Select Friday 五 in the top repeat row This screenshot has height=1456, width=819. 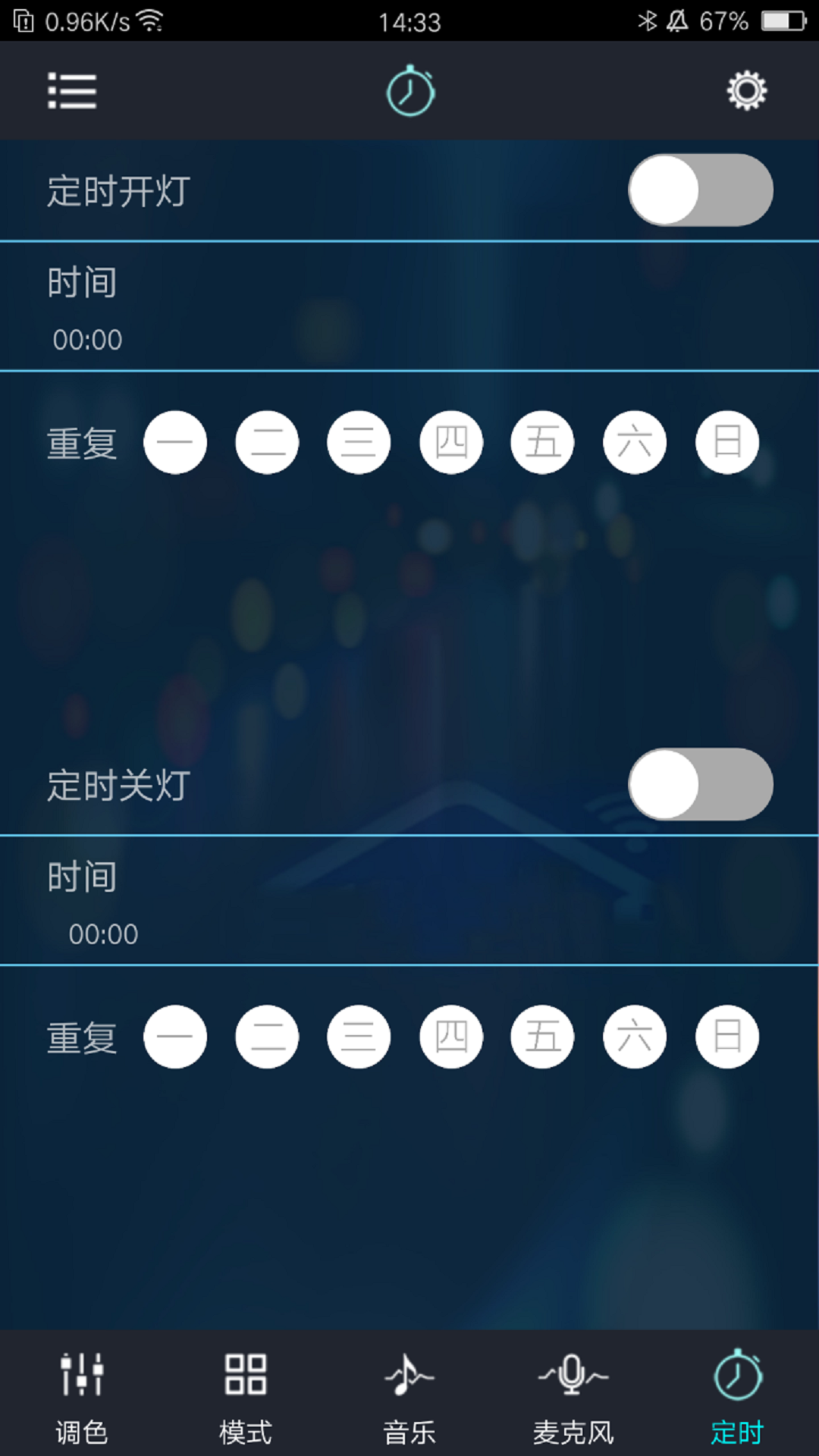click(543, 443)
